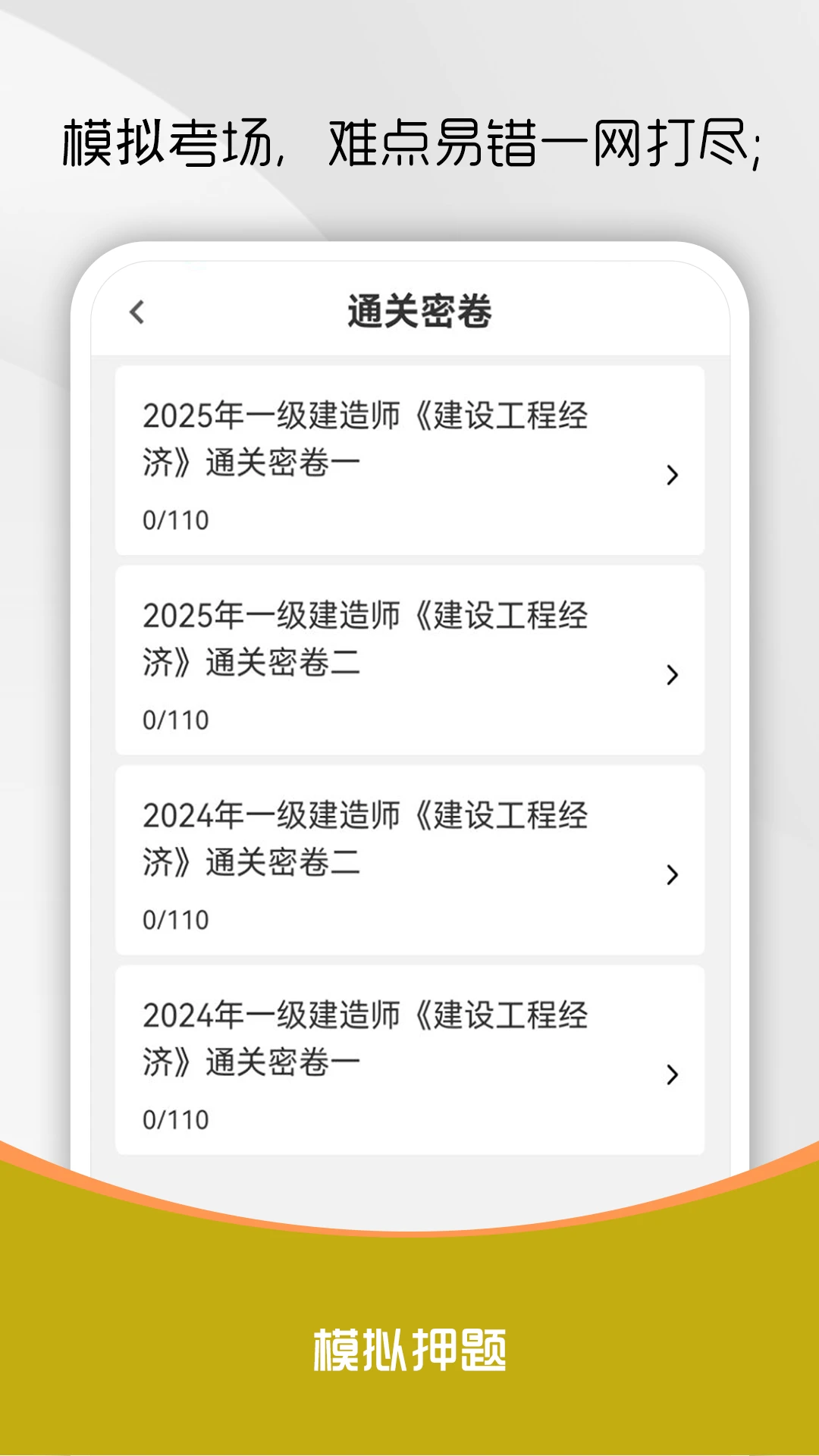
Task: Tap the headline 模拟考场，难点易错一网打尽
Action: click(x=409, y=140)
